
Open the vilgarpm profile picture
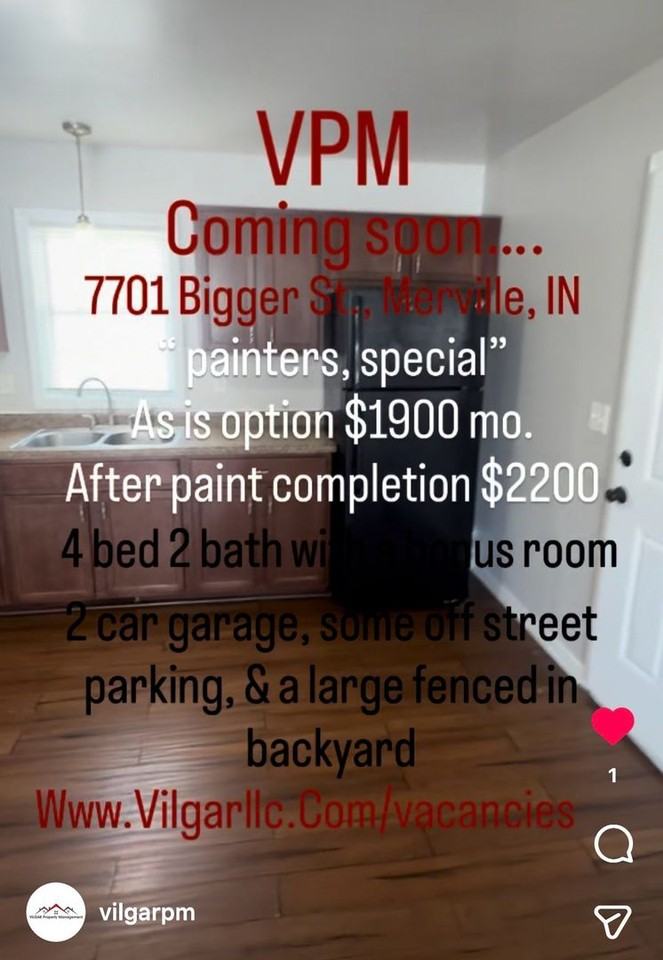pos(55,912)
